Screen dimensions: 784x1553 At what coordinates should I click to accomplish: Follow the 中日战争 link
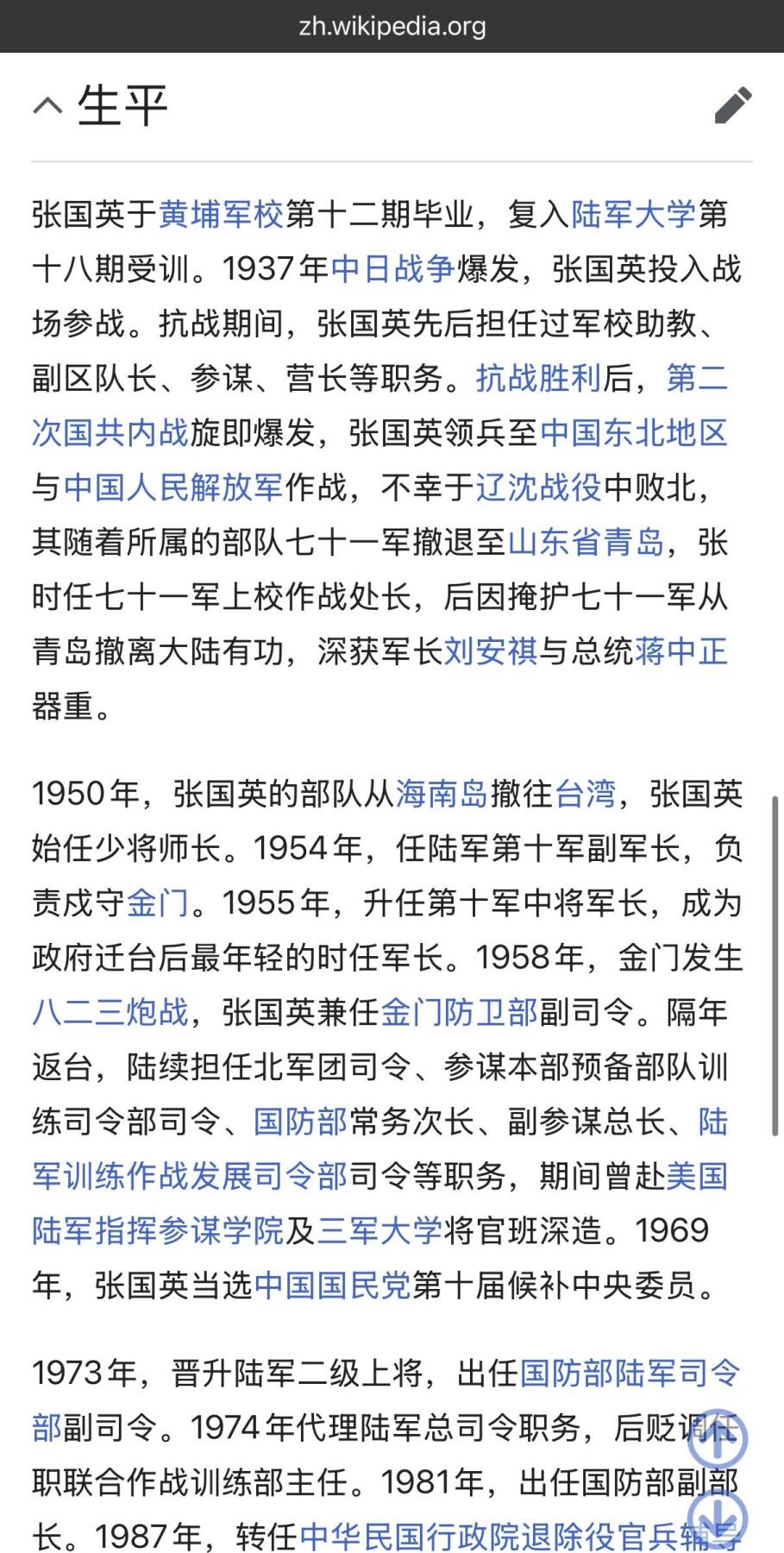click(395, 269)
